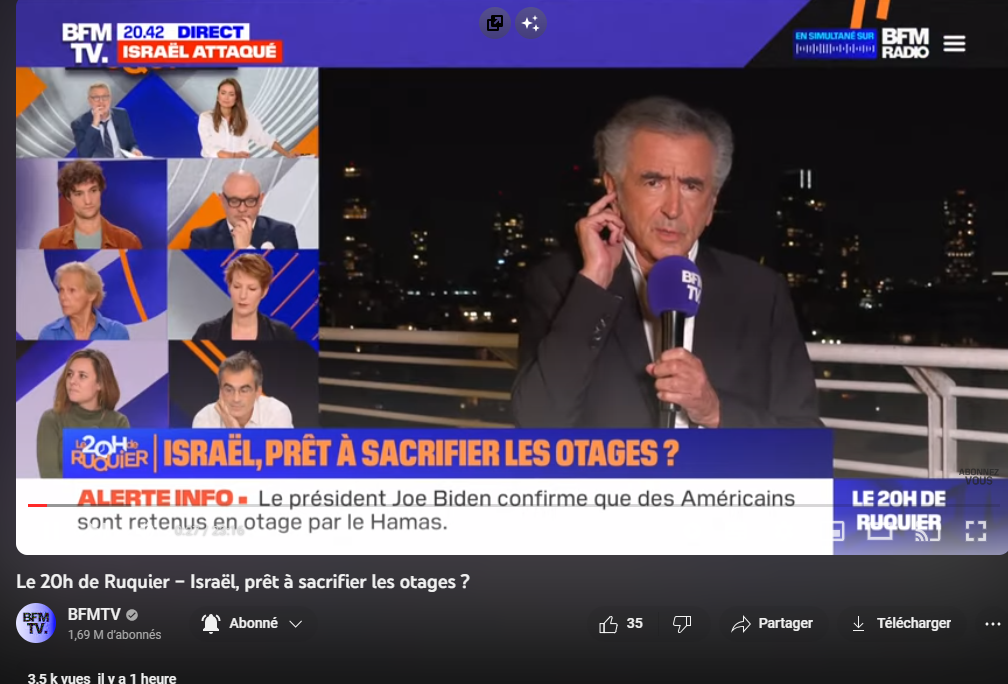The image size is (1008, 684).
Task: Enter fullscreen video mode
Action: (975, 531)
